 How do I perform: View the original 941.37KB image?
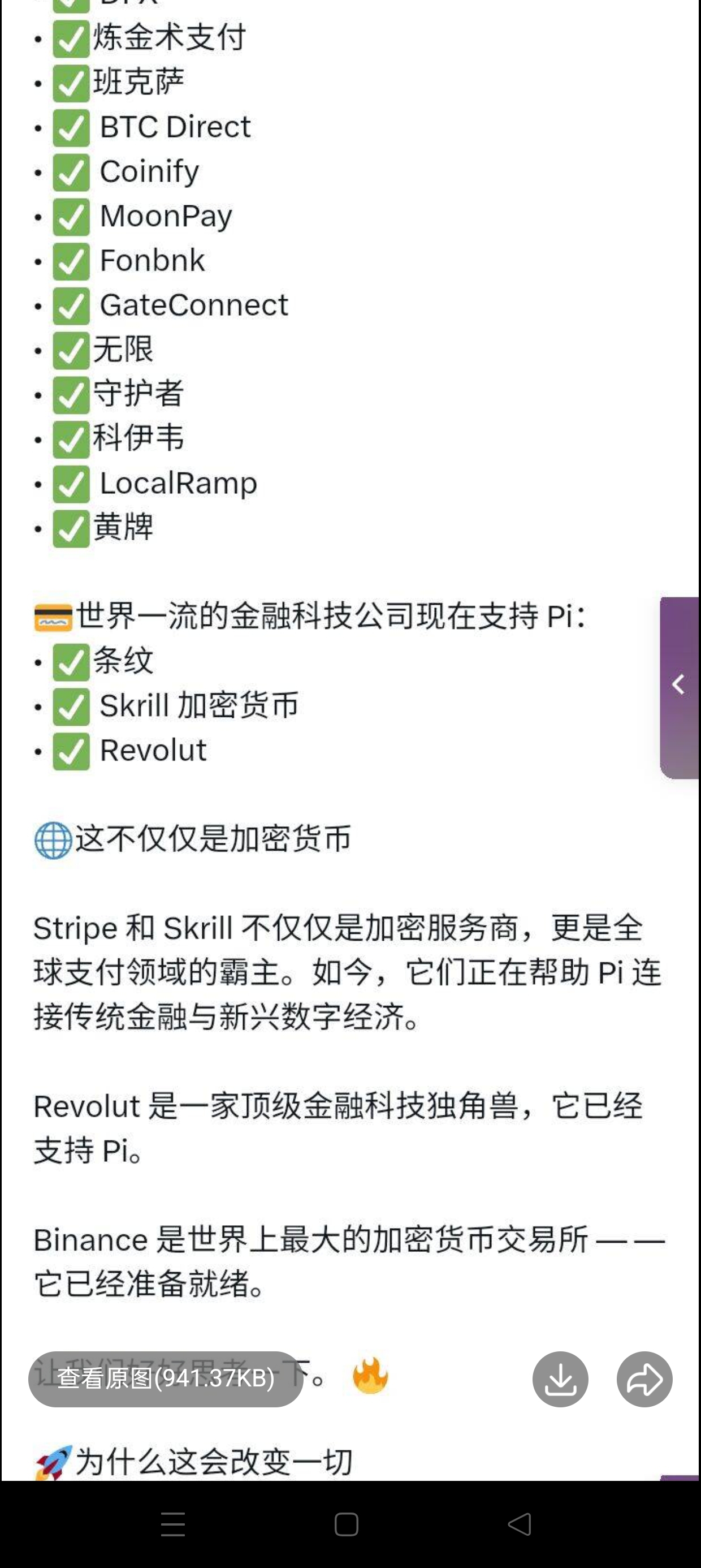click(166, 1379)
